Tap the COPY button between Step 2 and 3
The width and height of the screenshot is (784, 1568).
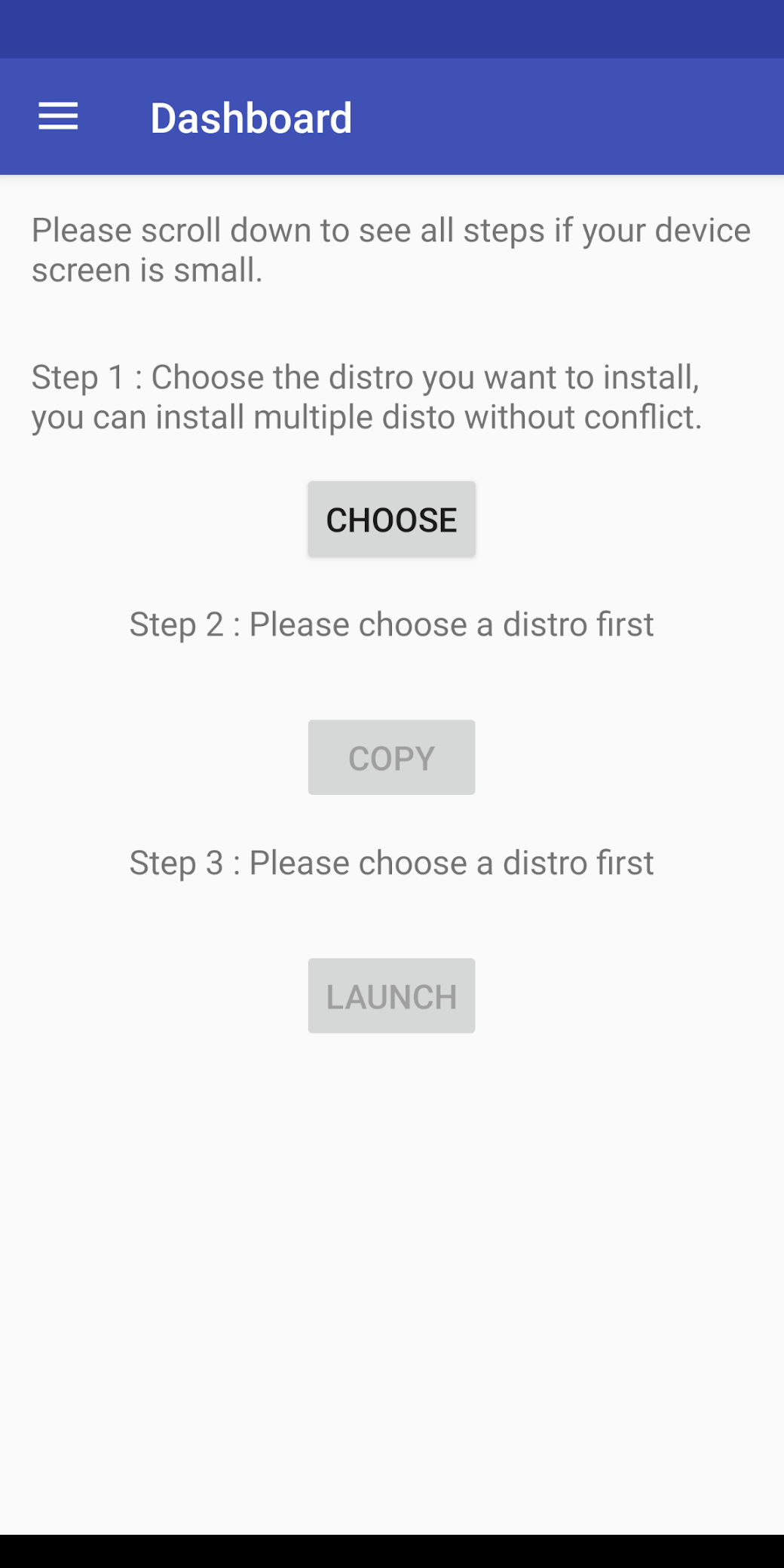(x=391, y=757)
